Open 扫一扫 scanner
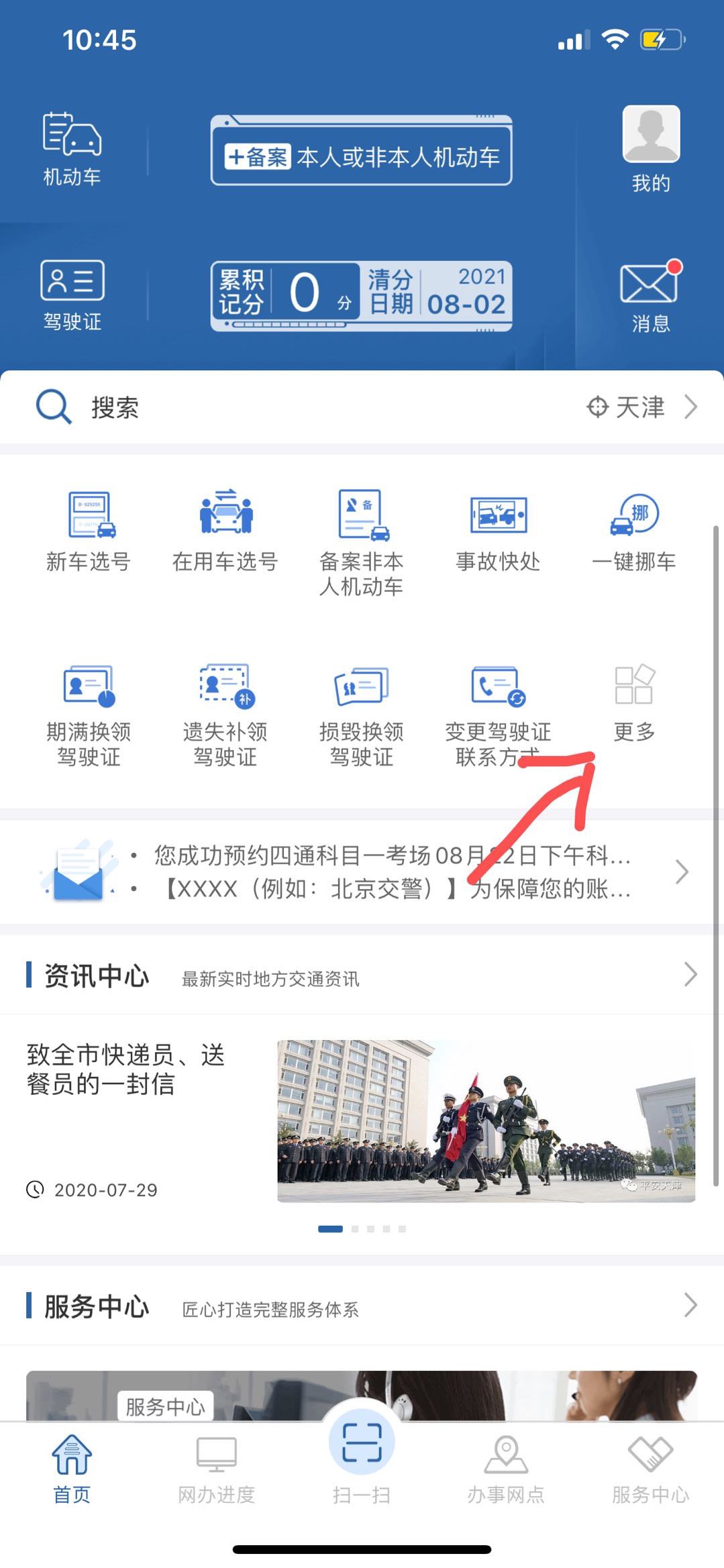 pos(362,1456)
